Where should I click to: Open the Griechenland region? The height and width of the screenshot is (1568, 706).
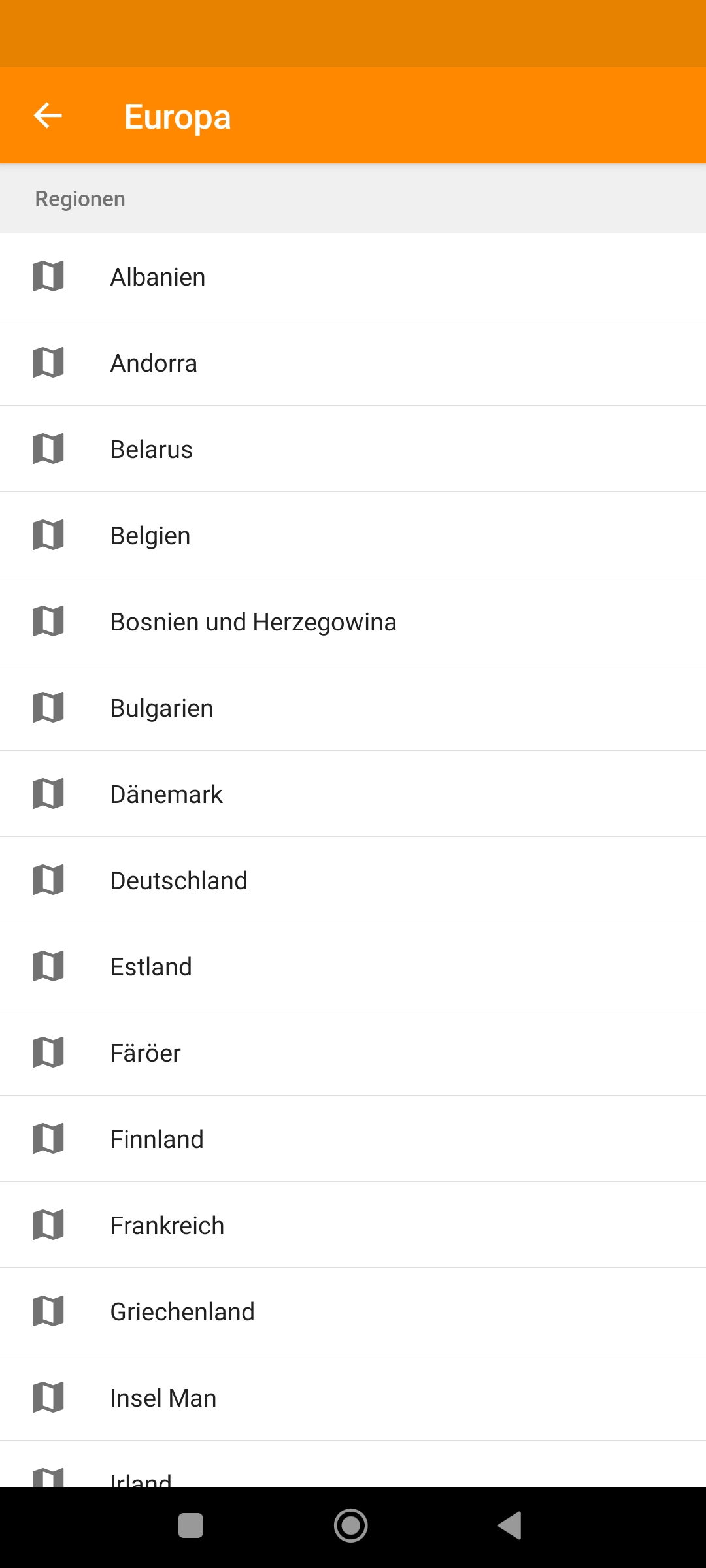[x=353, y=1311]
